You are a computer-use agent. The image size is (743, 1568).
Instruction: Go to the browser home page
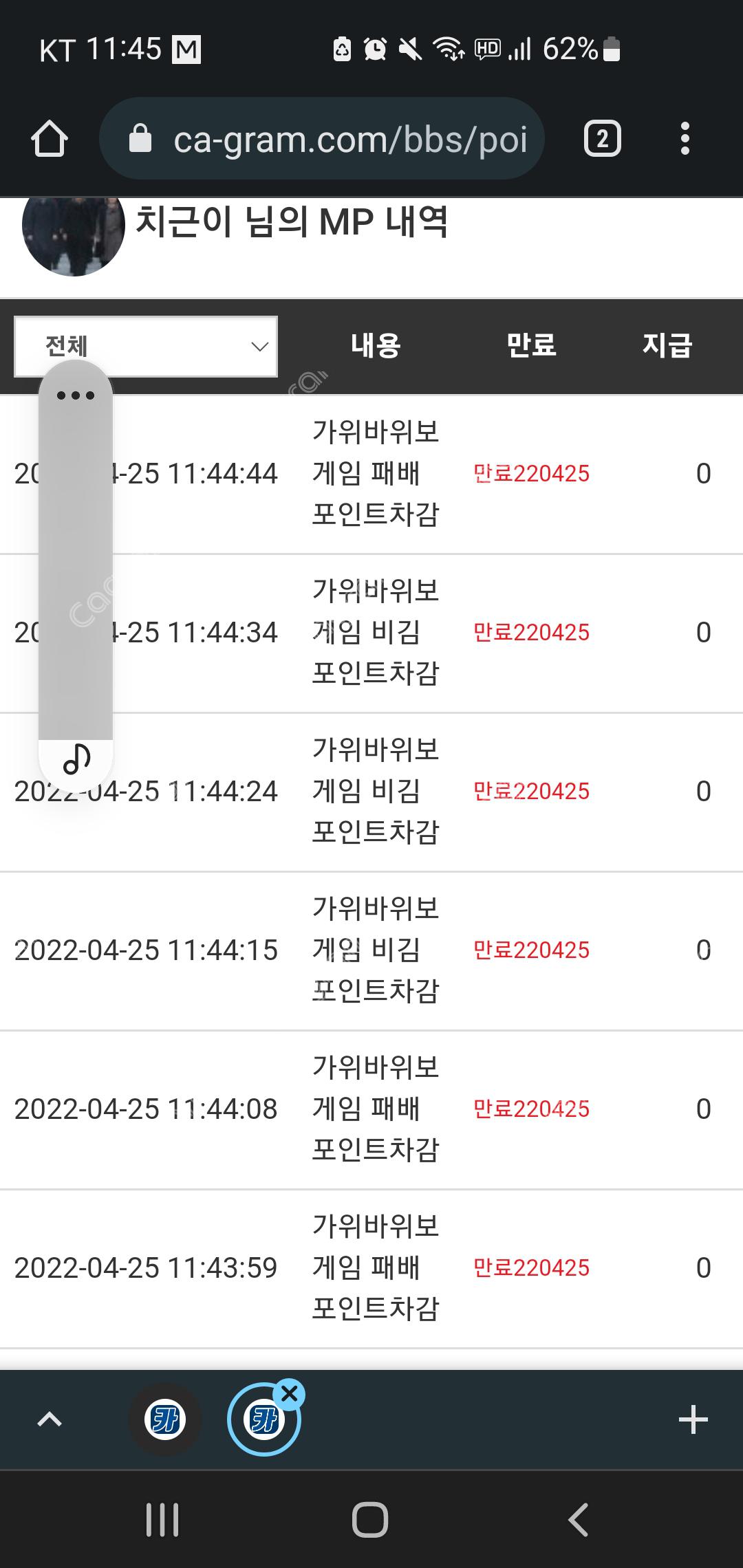[x=50, y=140]
